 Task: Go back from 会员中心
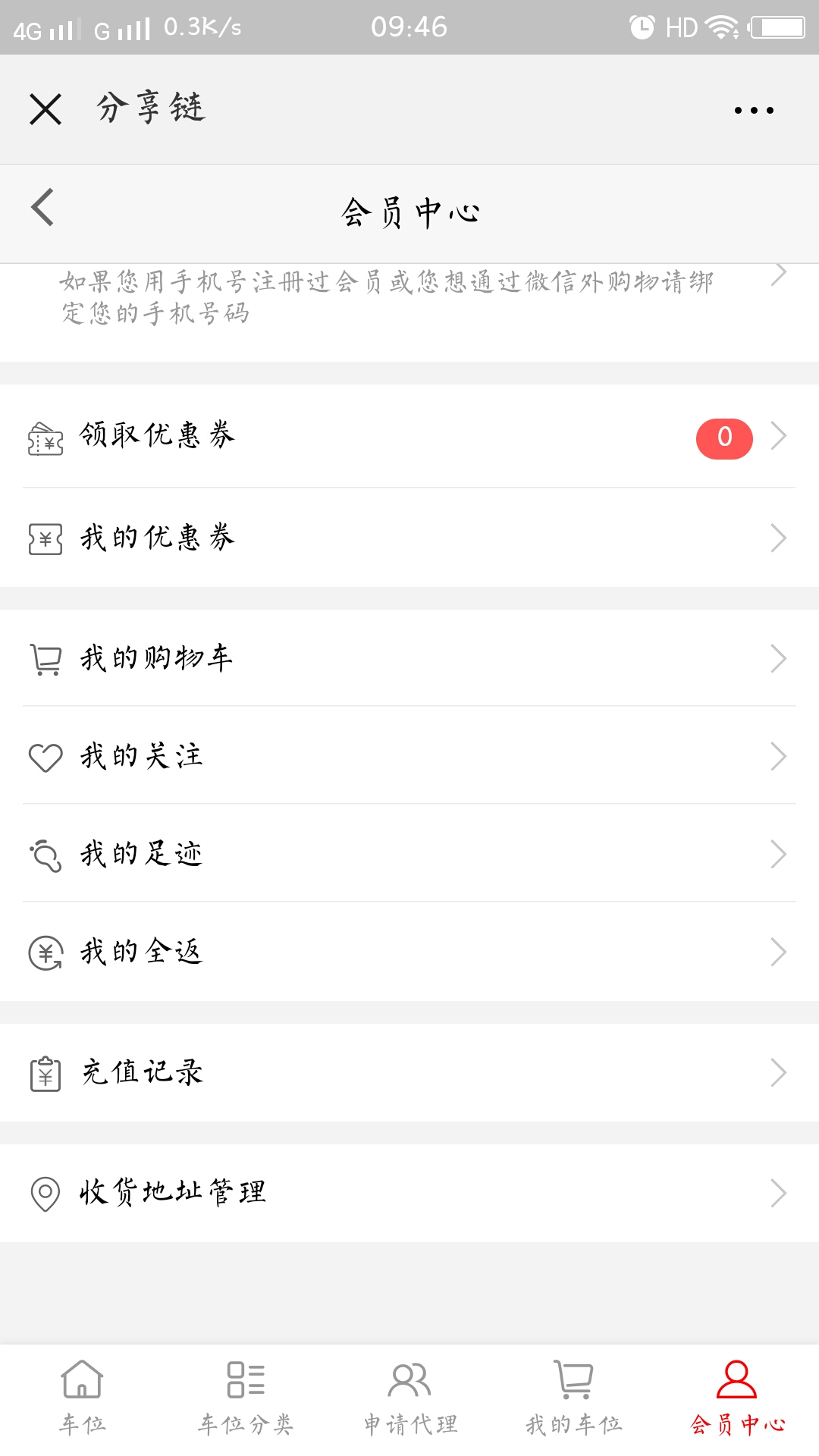click(x=42, y=207)
